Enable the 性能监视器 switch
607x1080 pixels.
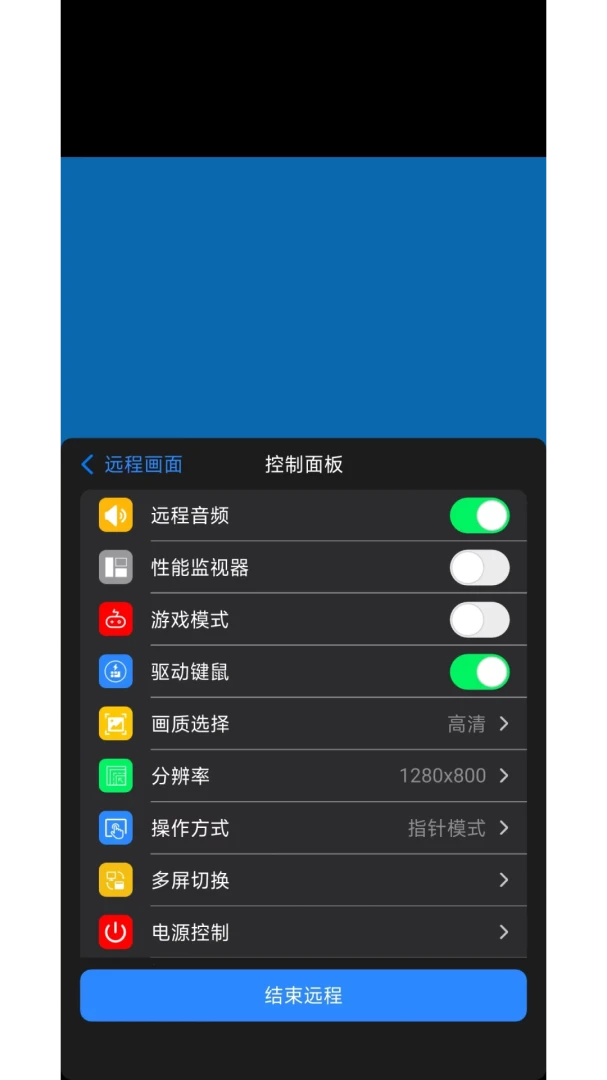(x=479, y=568)
